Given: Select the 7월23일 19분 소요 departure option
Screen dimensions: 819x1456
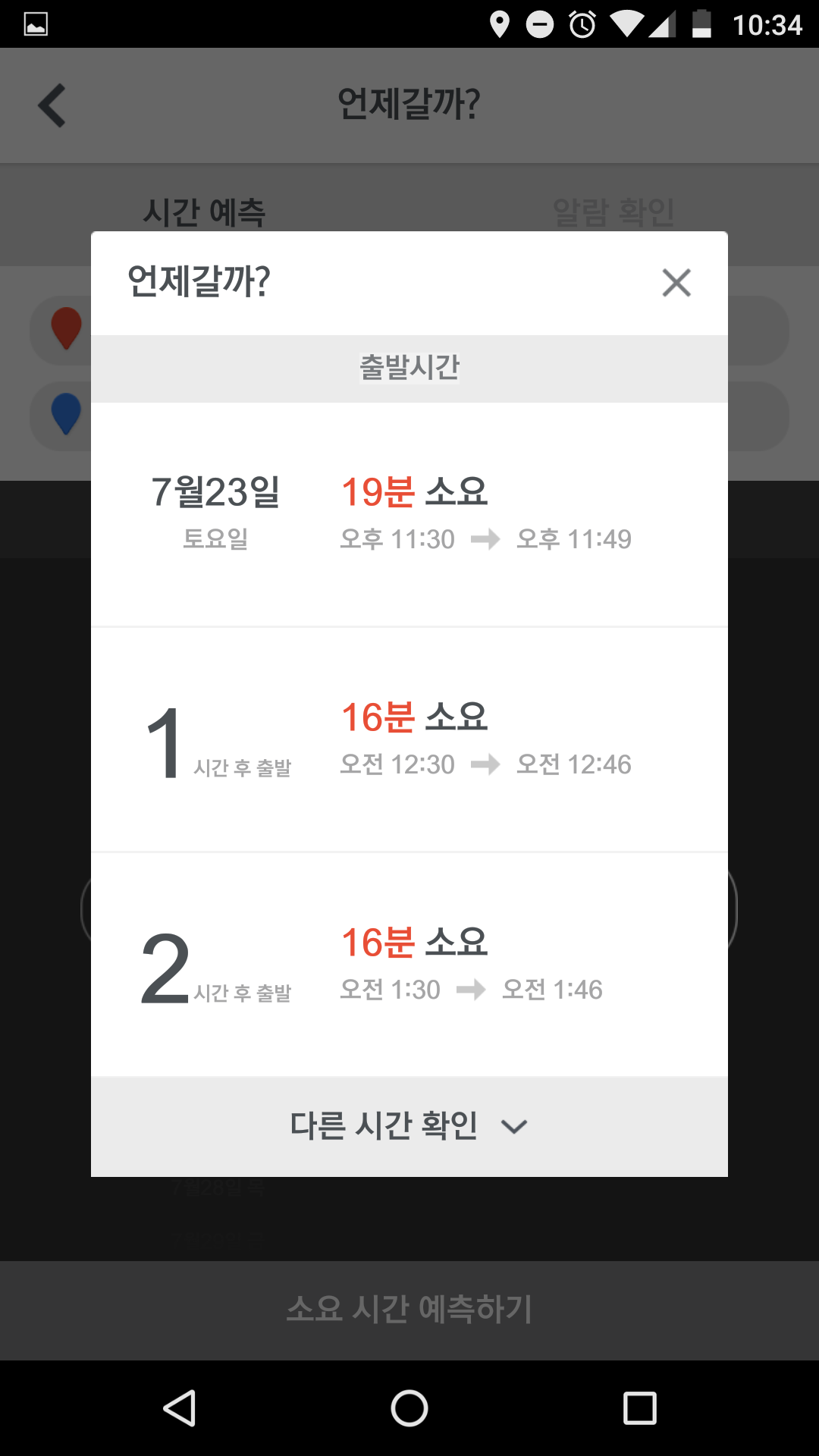Looking at the screenshot, I should point(409,514).
